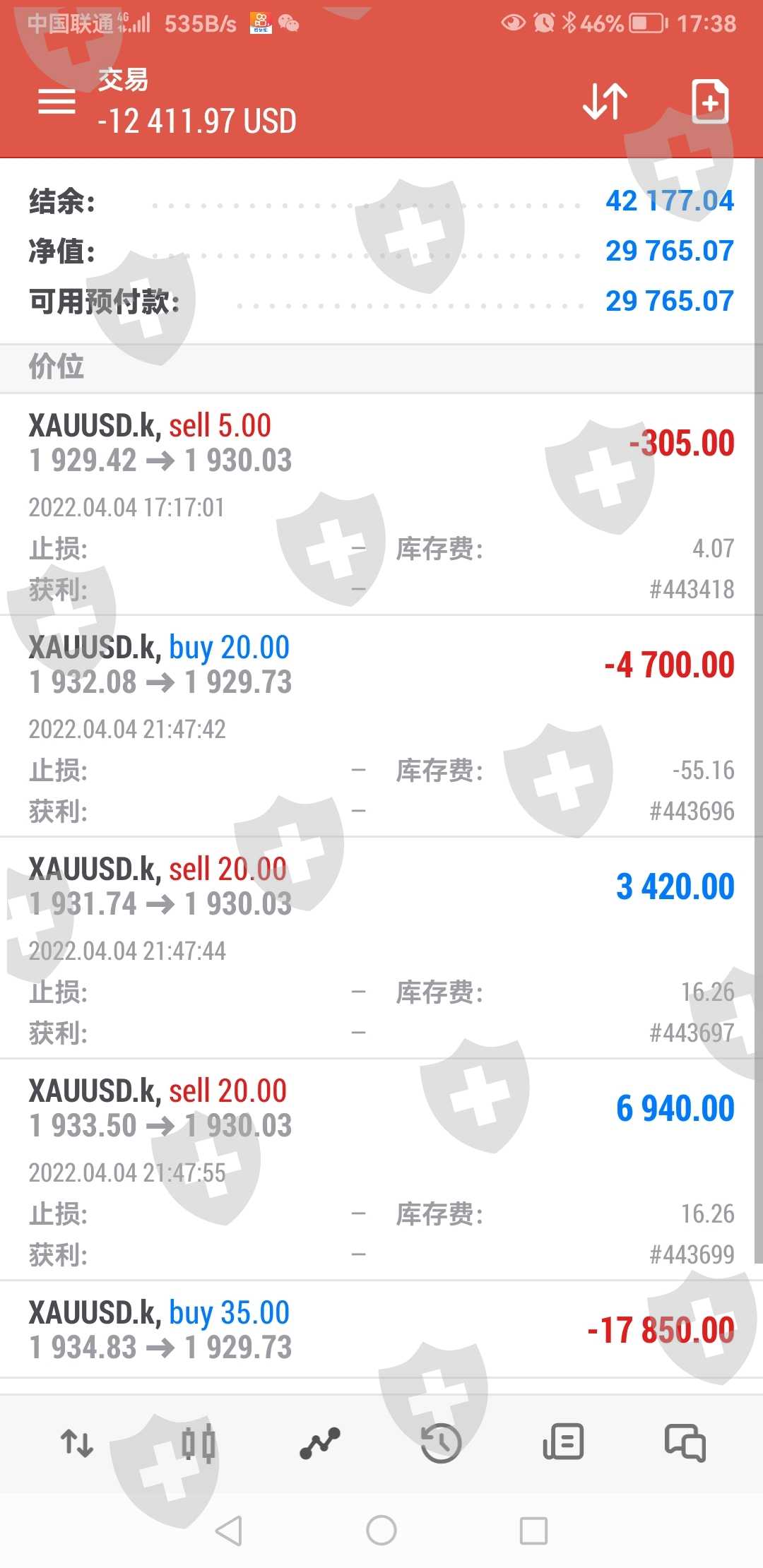The height and width of the screenshot is (1568, 763).
Task: Open XAUUSD.k buy 20.00 position #443696
Action: pyautogui.click(x=381, y=726)
